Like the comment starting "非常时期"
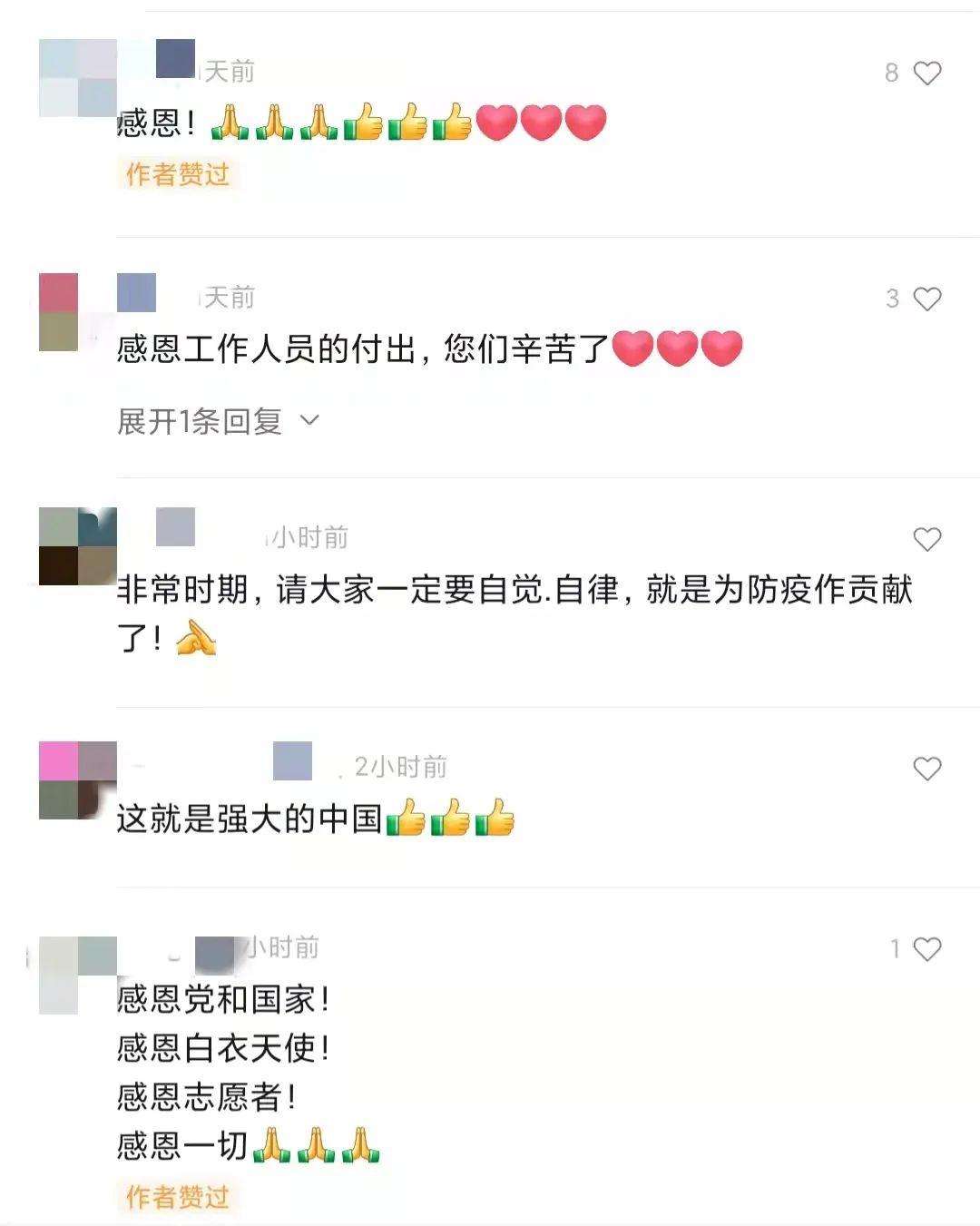The width and height of the screenshot is (980, 1226). tap(926, 539)
